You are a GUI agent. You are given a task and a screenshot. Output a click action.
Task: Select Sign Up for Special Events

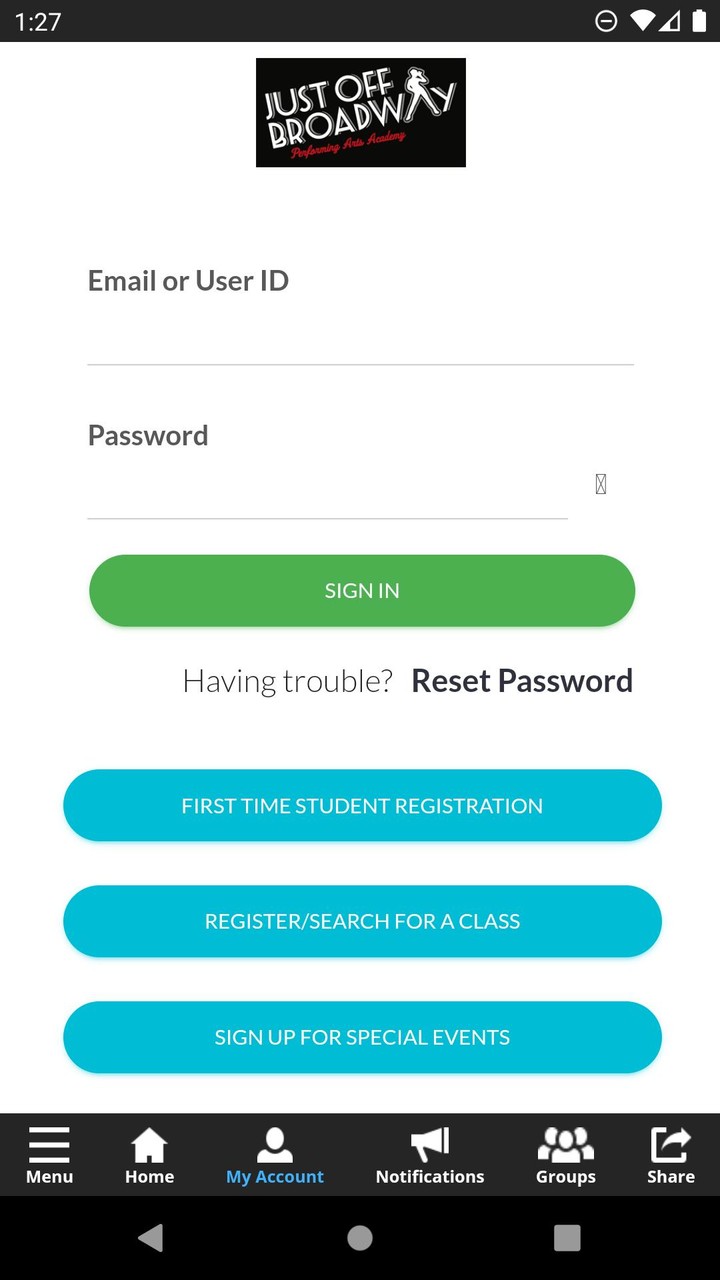(362, 1038)
